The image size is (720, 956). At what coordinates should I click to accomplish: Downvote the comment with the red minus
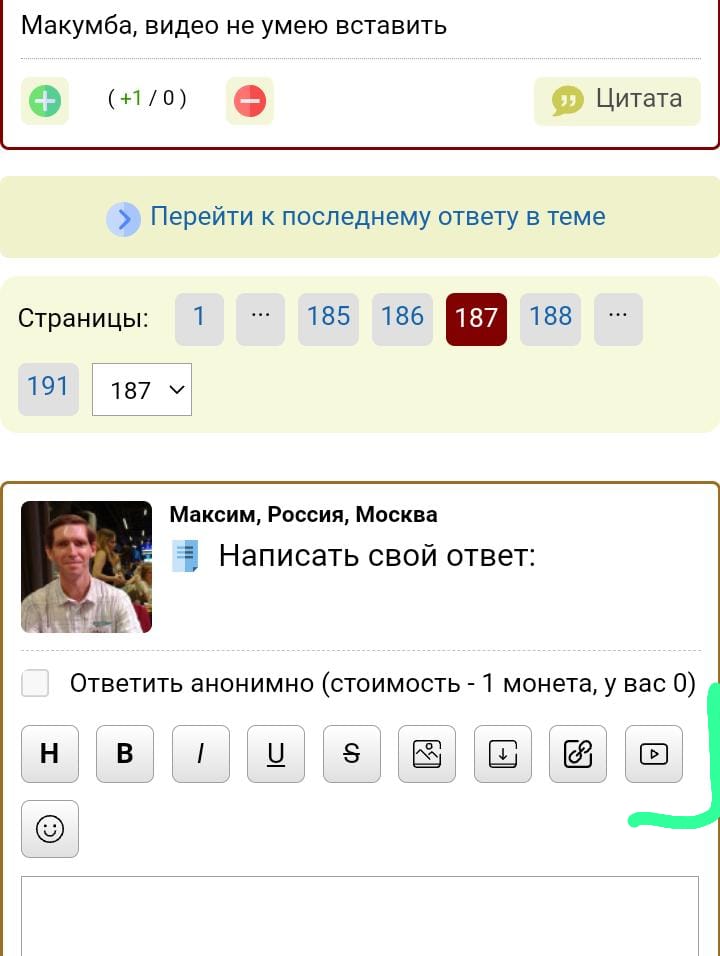click(x=250, y=100)
